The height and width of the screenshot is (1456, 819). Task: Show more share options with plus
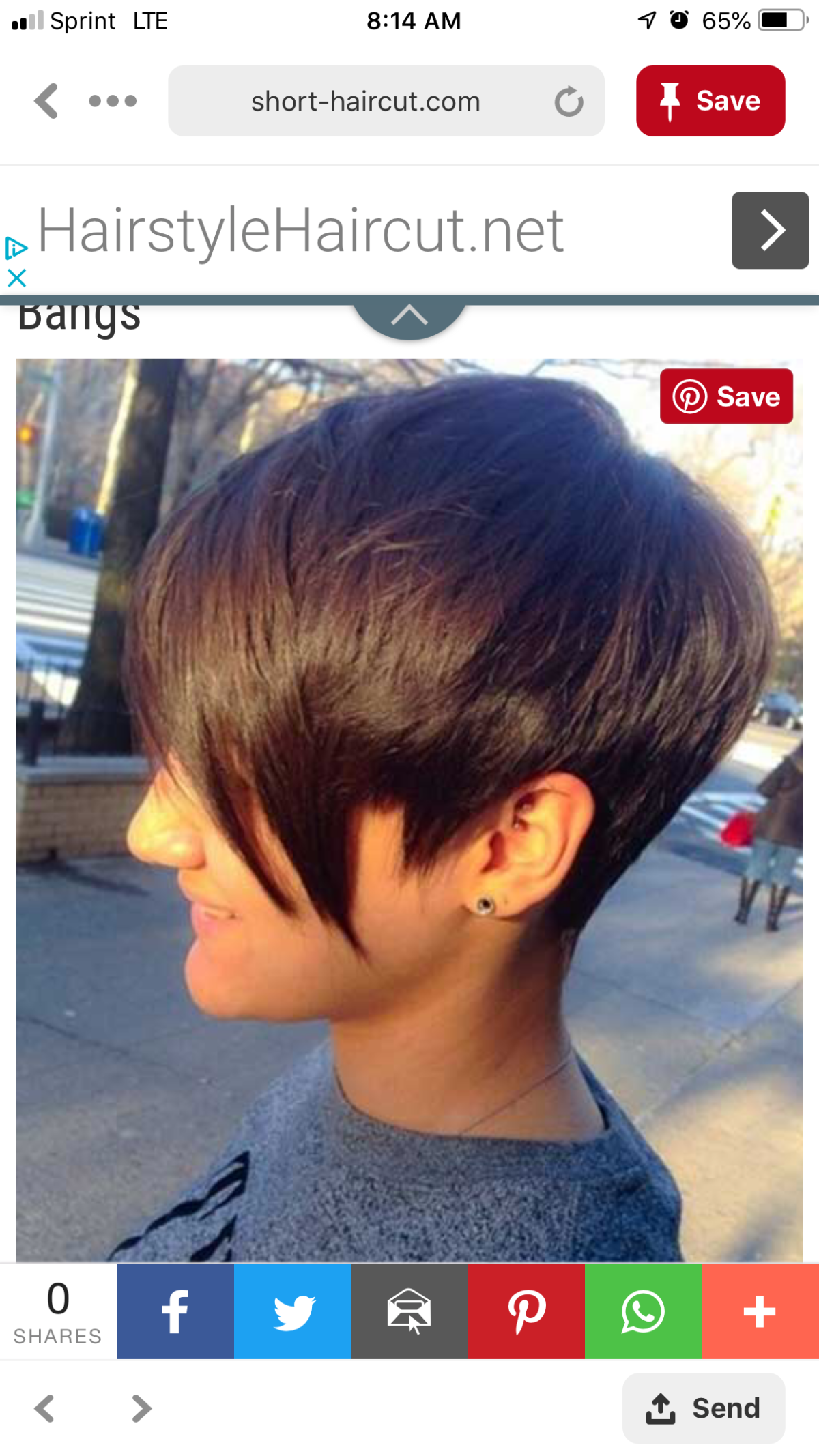coord(760,1311)
